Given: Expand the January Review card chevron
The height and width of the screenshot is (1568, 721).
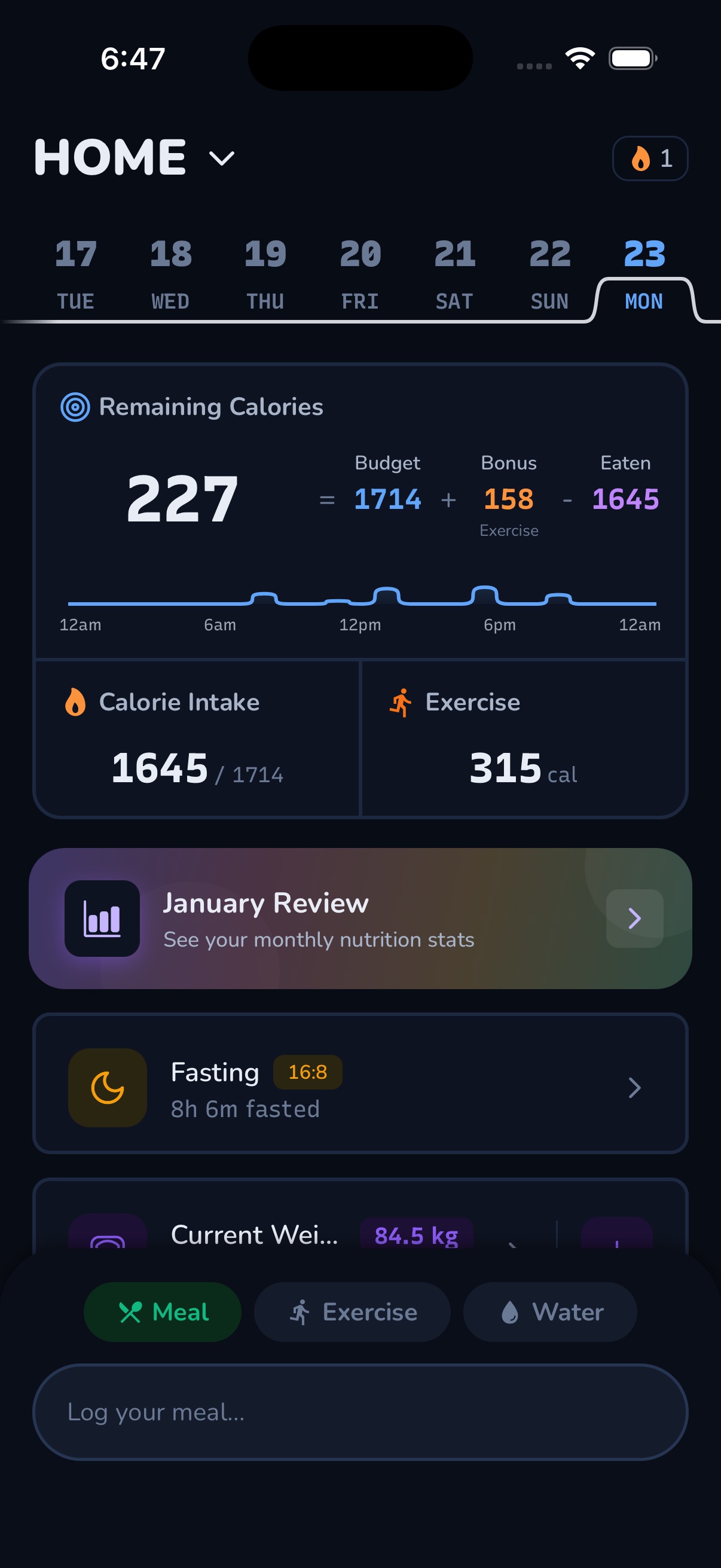Looking at the screenshot, I should [634, 918].
